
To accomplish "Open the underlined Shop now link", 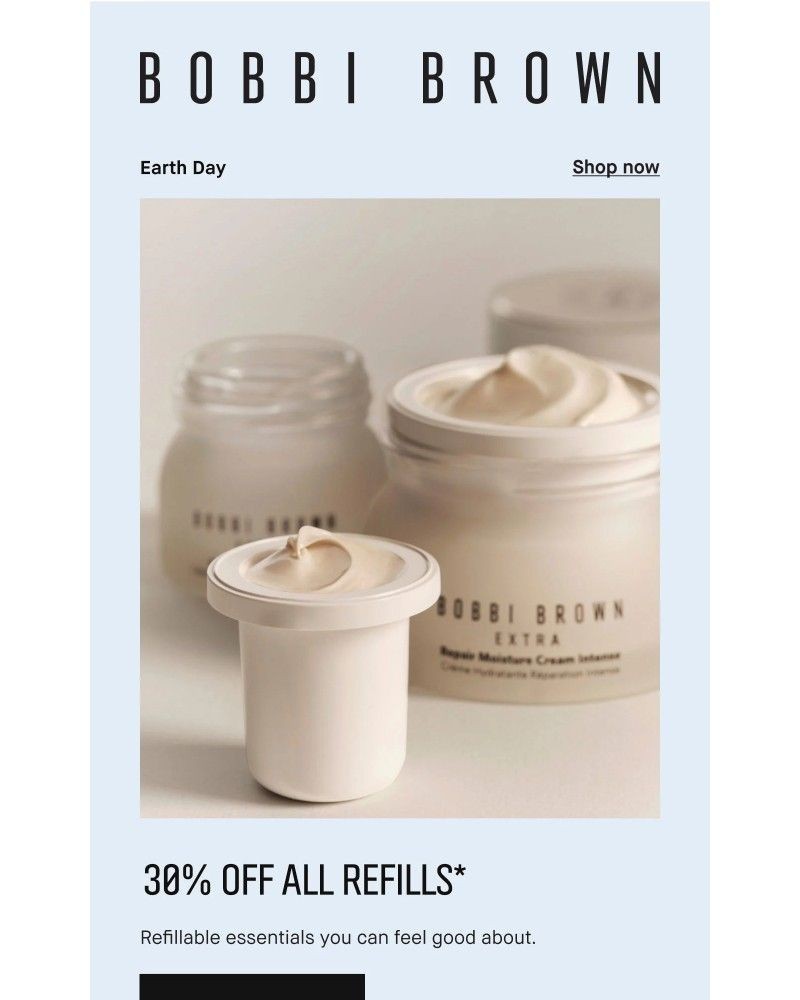I will pos(615,167).
